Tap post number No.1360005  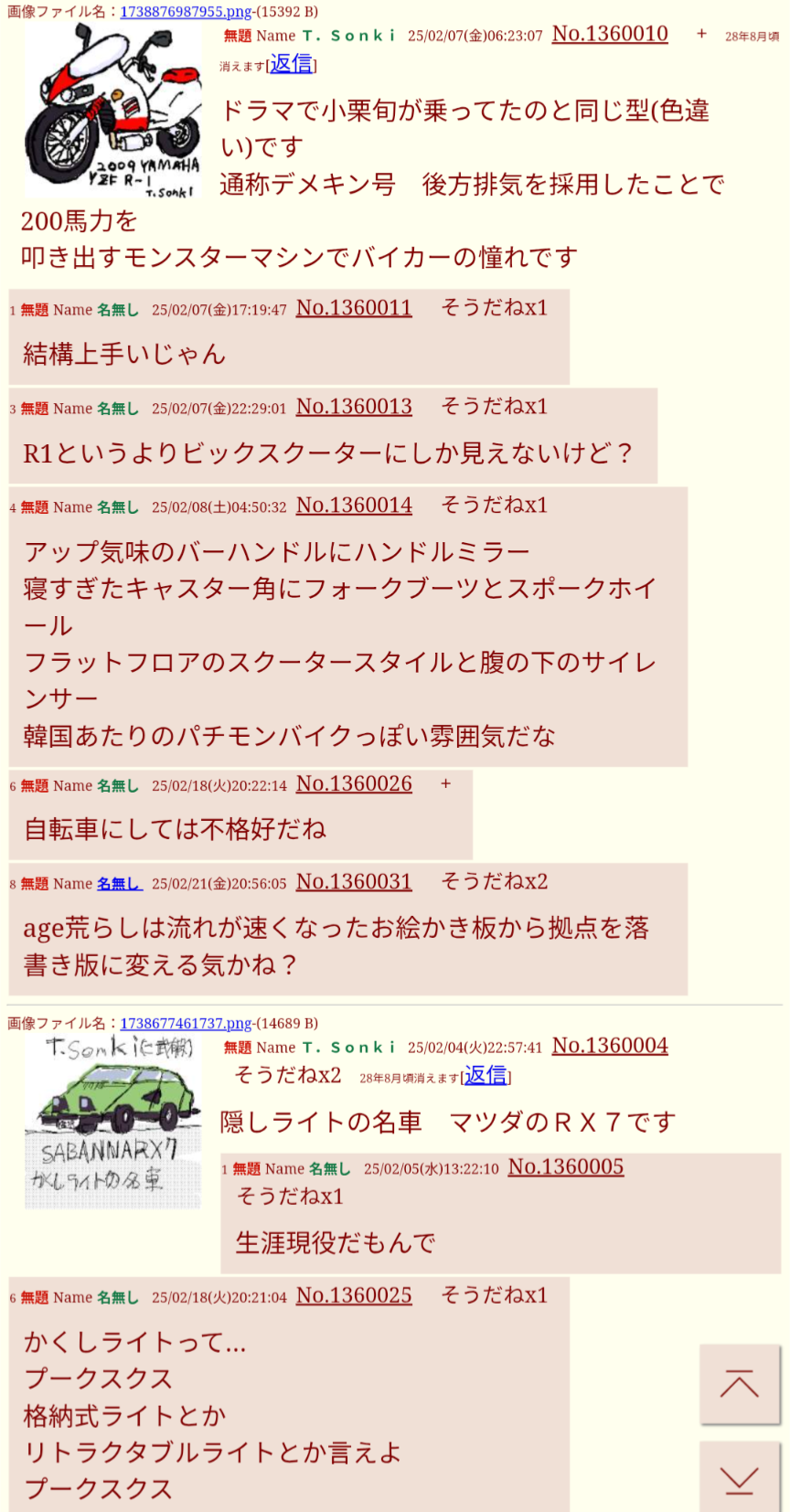pos(566,1167)
